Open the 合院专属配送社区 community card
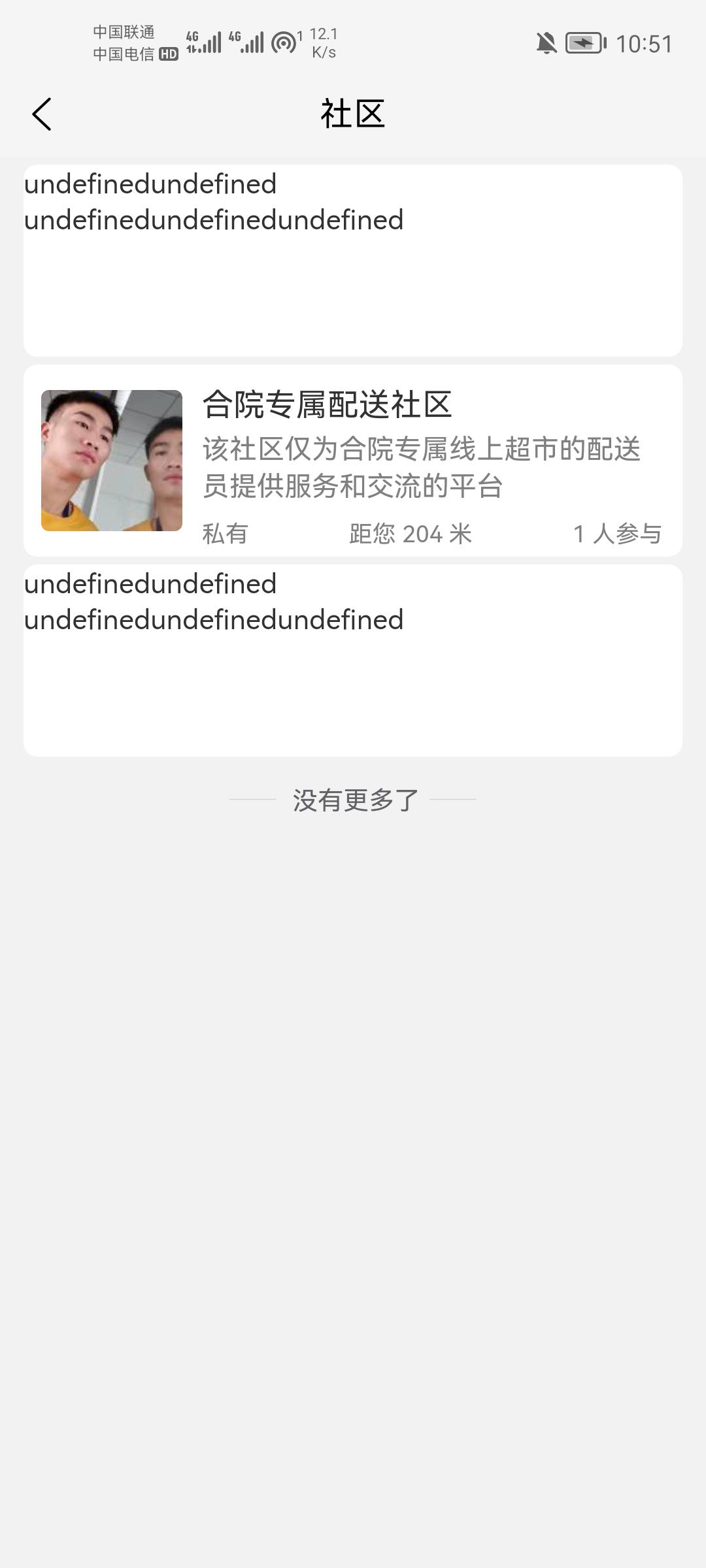Image resolution: width=706 pixels, height=1568 pixels. coord(353,461)
